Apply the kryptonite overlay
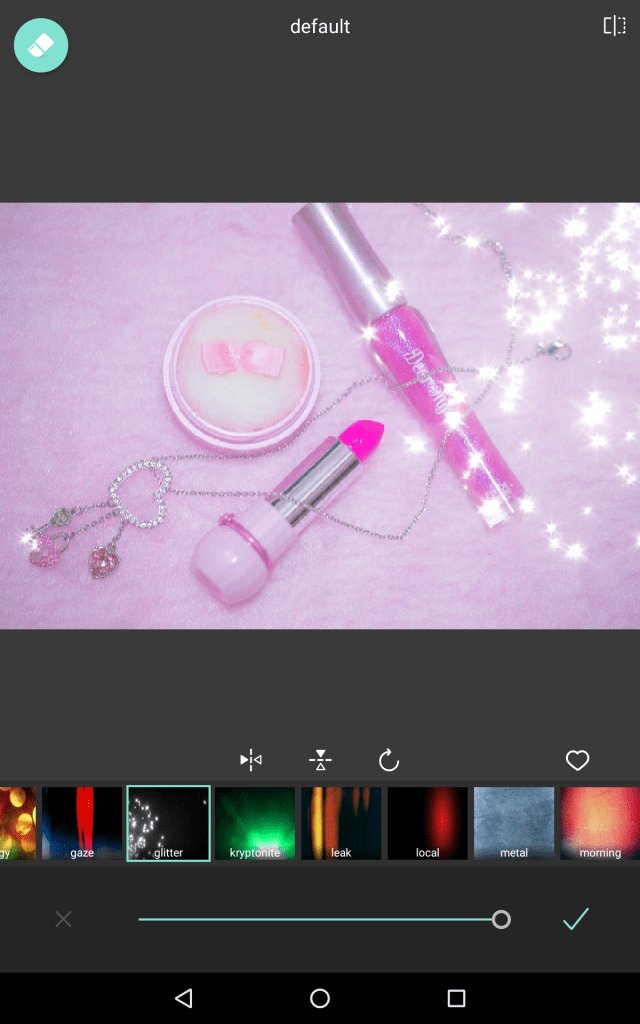This screenshot has height=1024, width=640. tap(255, 823)
